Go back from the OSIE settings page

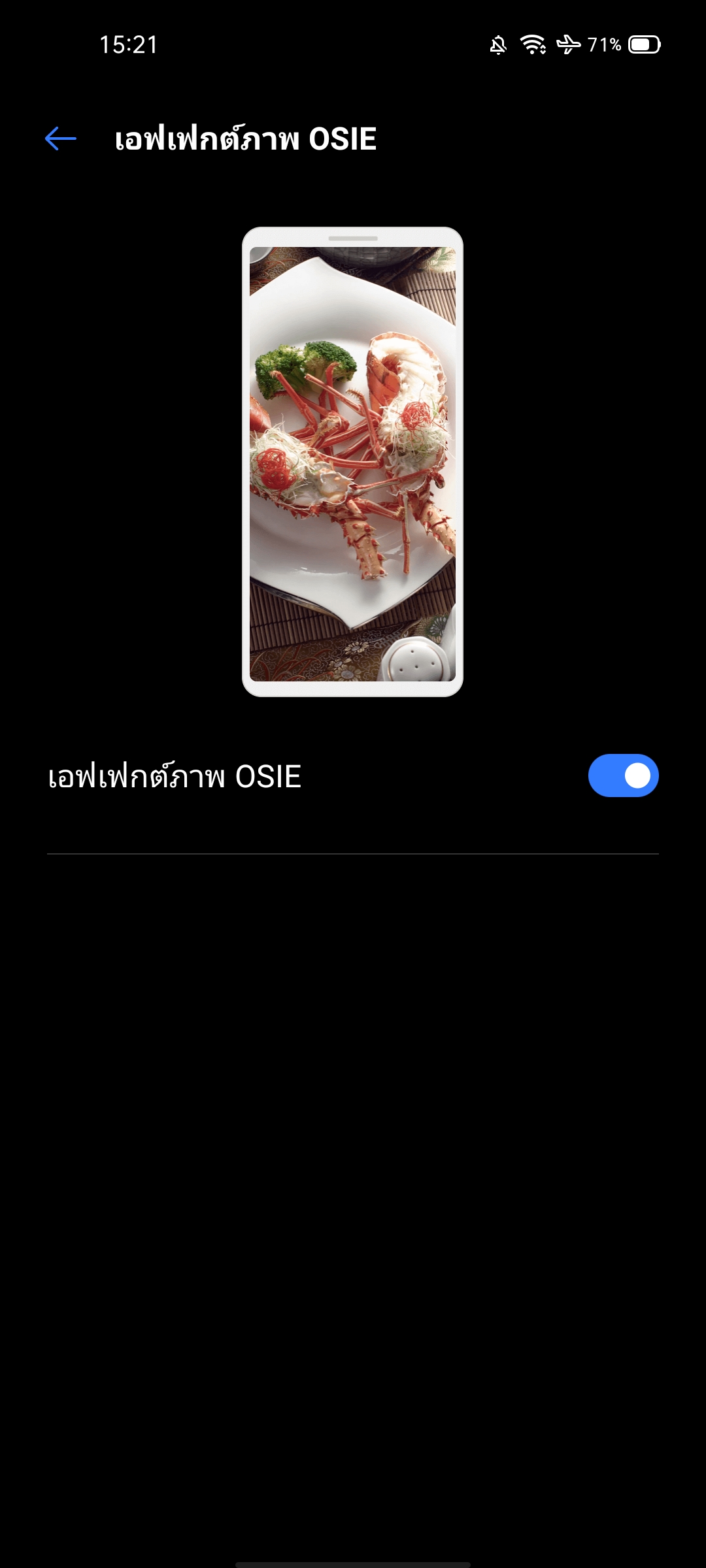pos(61,139)
